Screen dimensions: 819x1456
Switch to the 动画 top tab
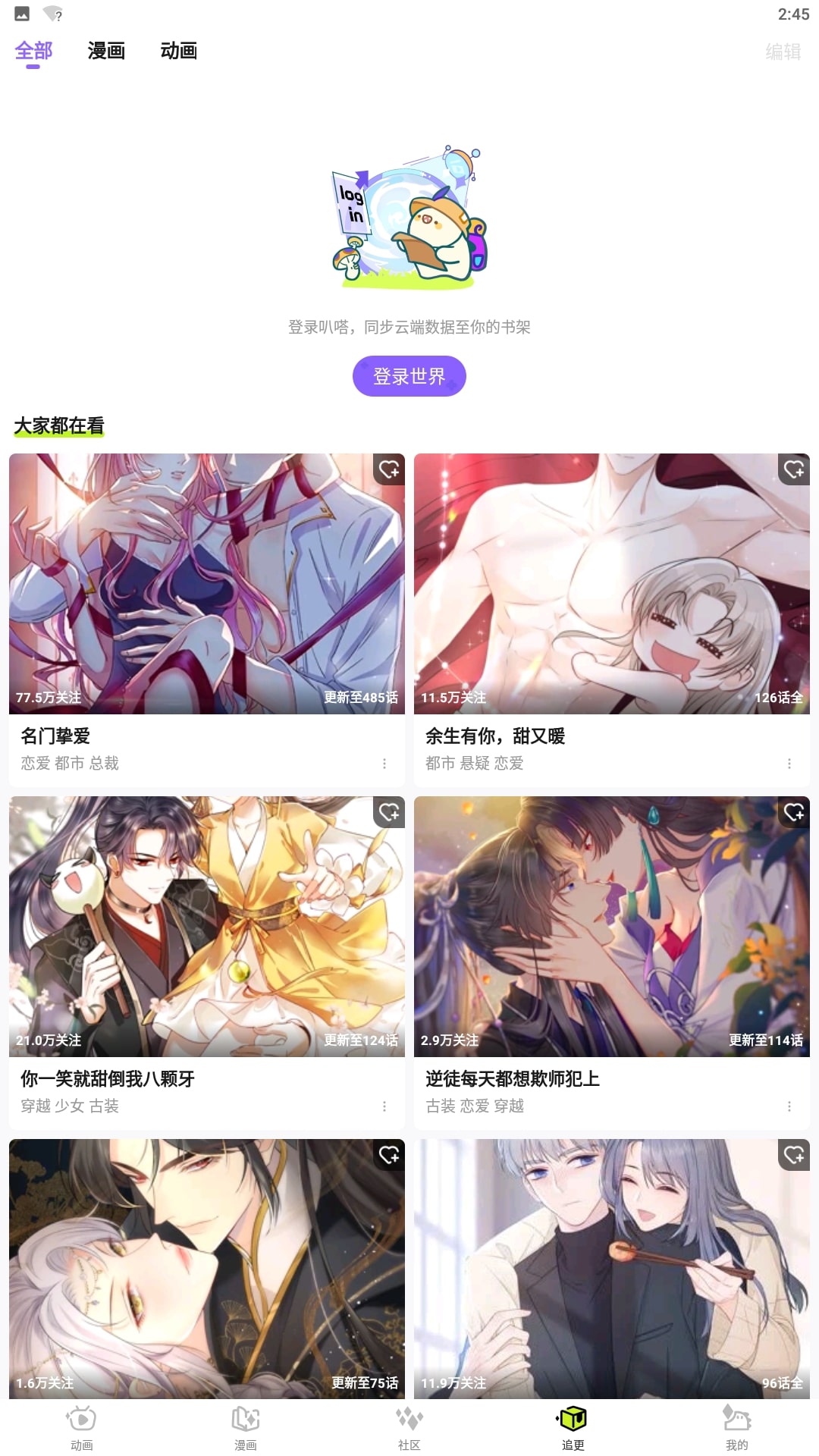[179, 51]
